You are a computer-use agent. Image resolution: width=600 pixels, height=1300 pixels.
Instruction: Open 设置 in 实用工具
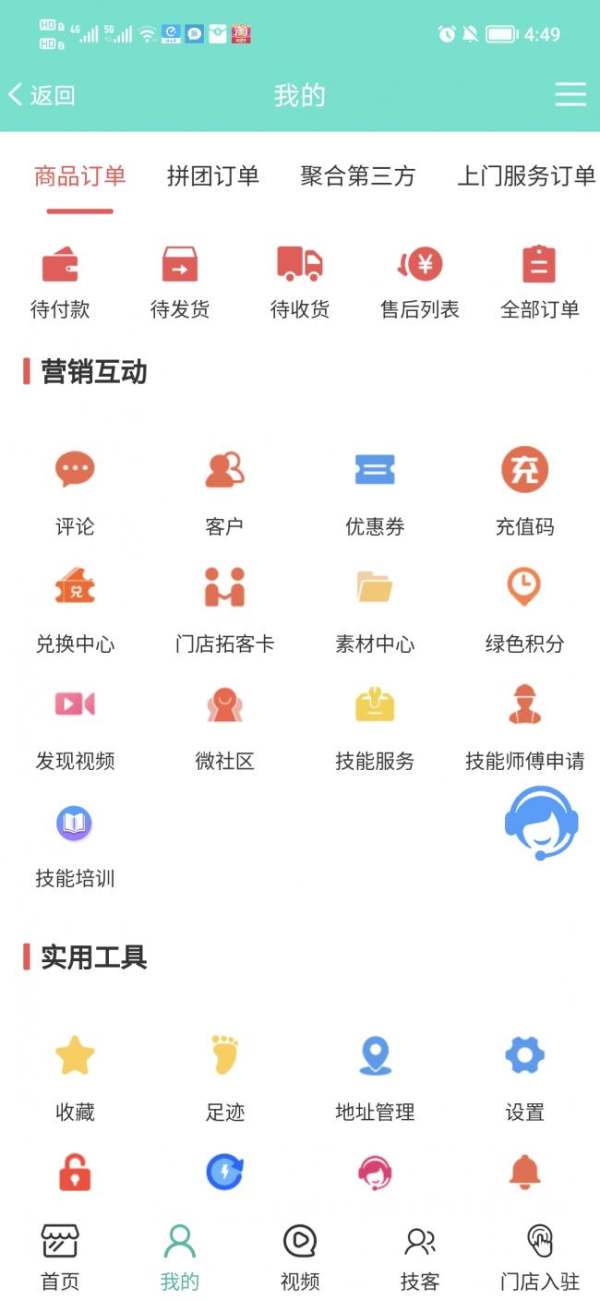point(525,1075)
